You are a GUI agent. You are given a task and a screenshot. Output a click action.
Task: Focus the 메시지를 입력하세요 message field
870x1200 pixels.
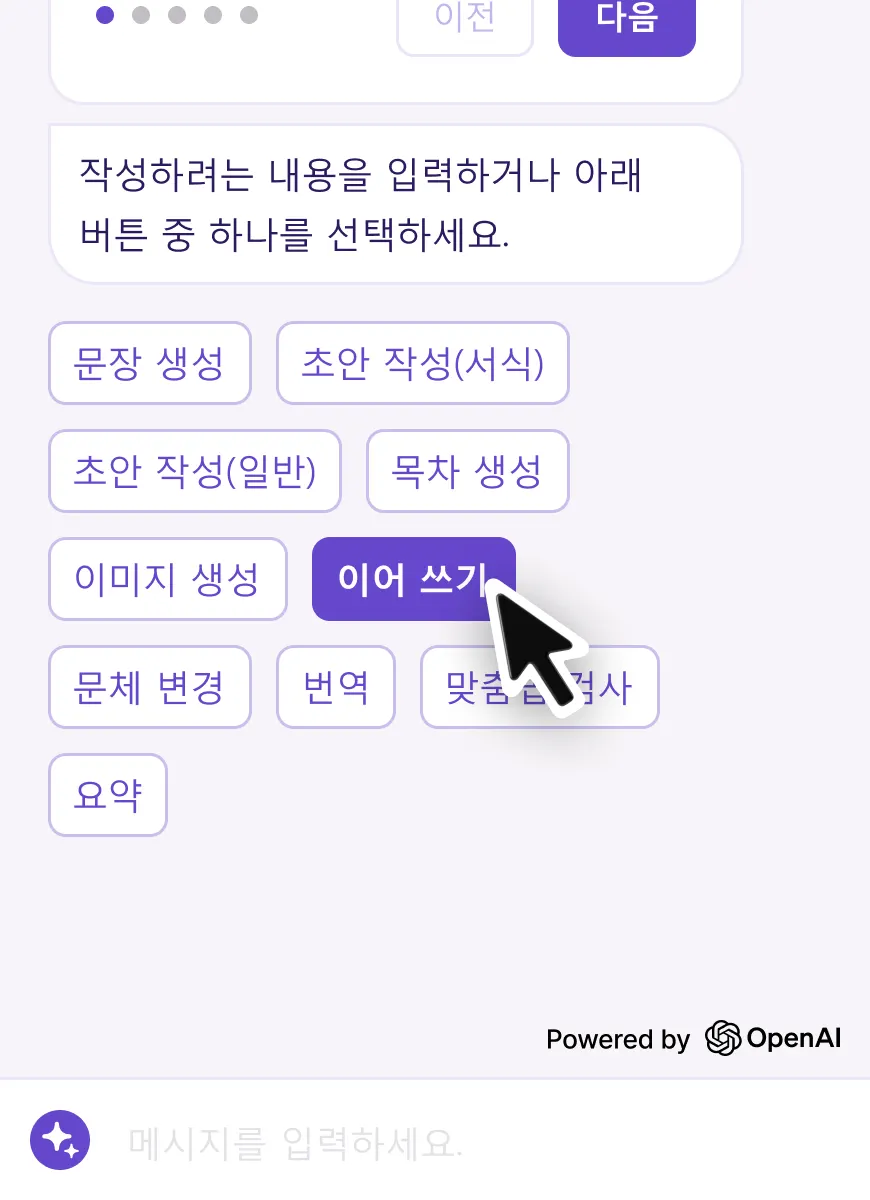tap(450, 1141)
